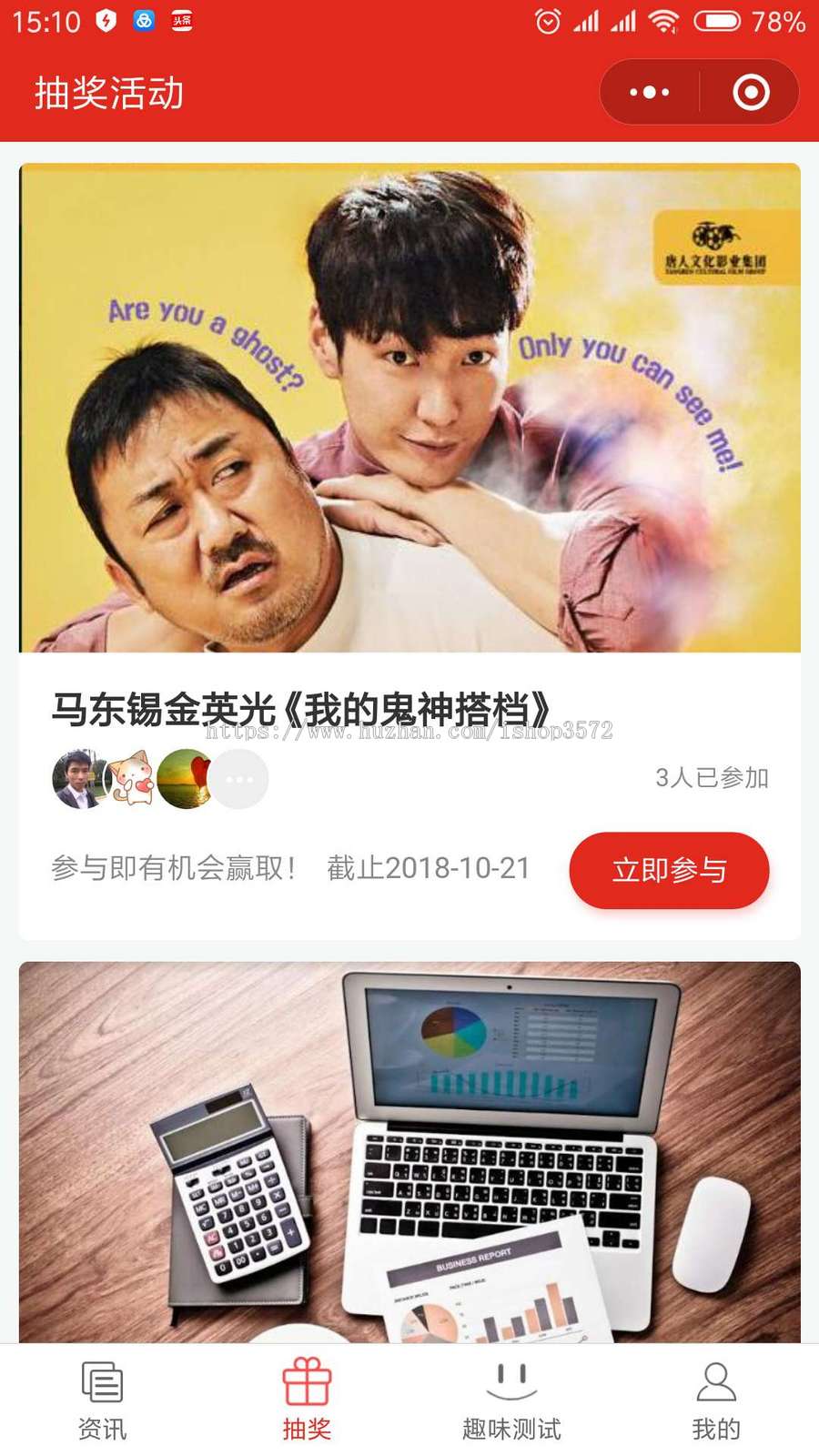Open the 3人已参加 participants list
The image size is (819, 1456).
tap(711, 778)
